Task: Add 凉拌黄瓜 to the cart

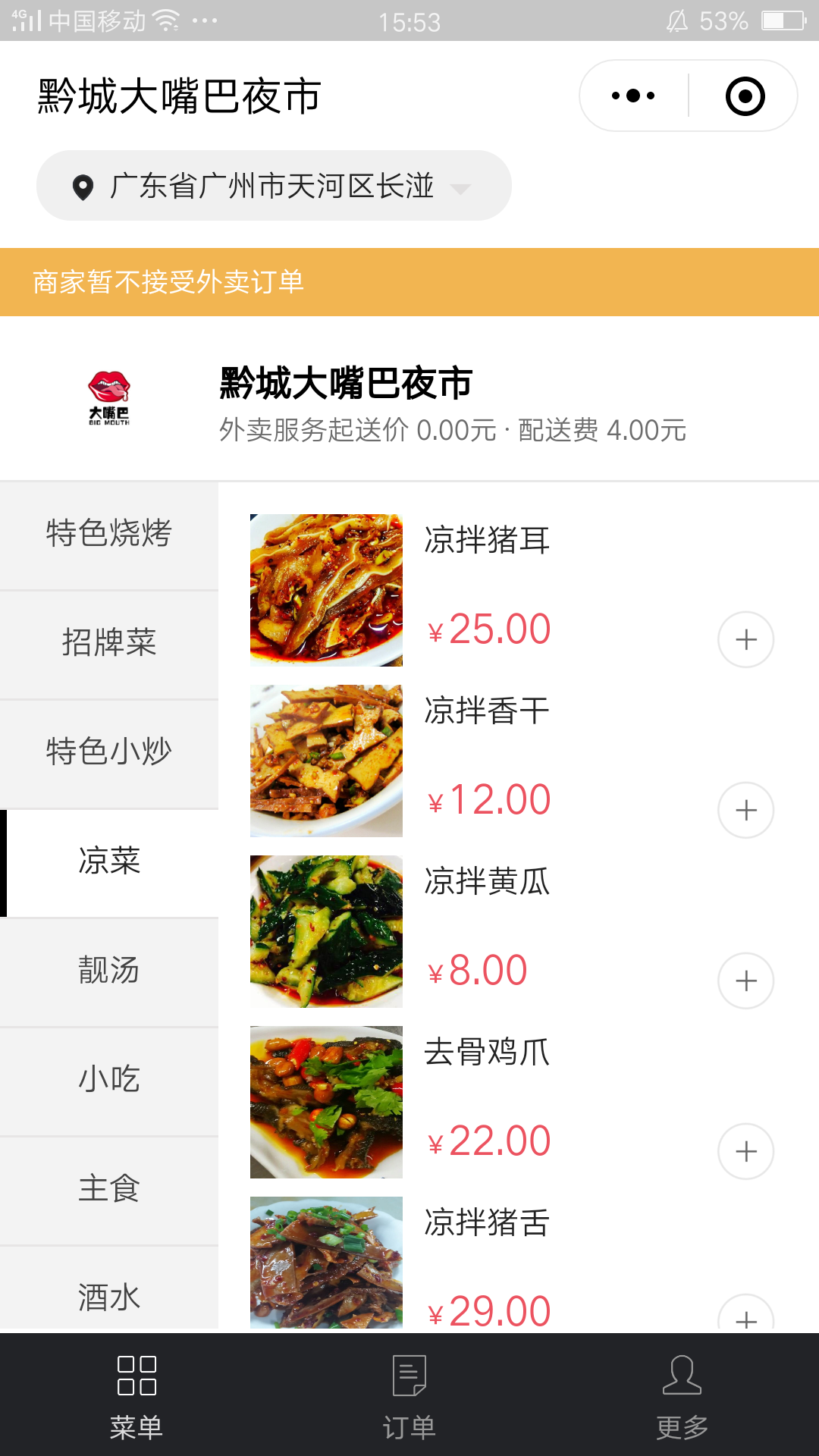Action: coord(746,981)
